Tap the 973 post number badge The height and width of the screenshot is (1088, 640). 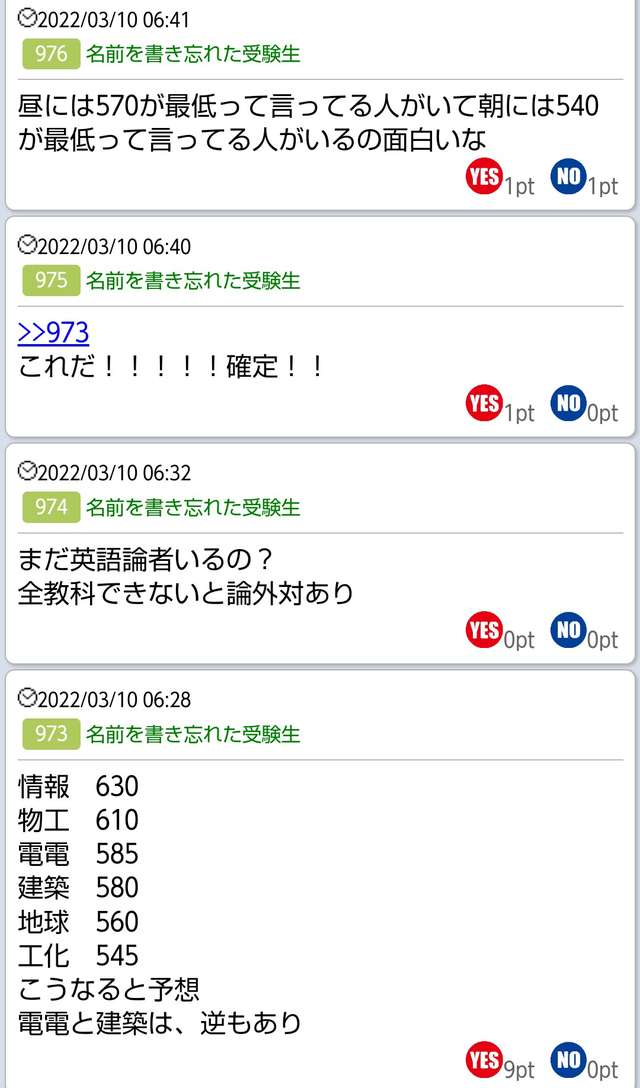click(x=51, y=734)
